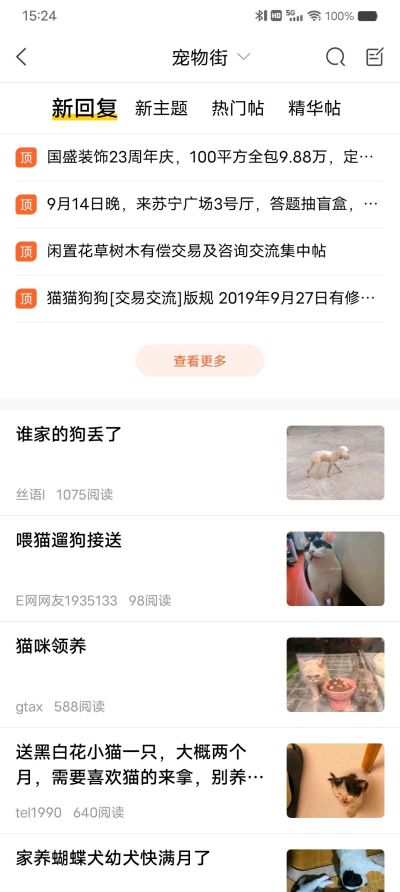Viewport: 400px width, 892px height.
Task: Open pinned post about 苏宁广场3号厅
Action: (x=200, y=204)
